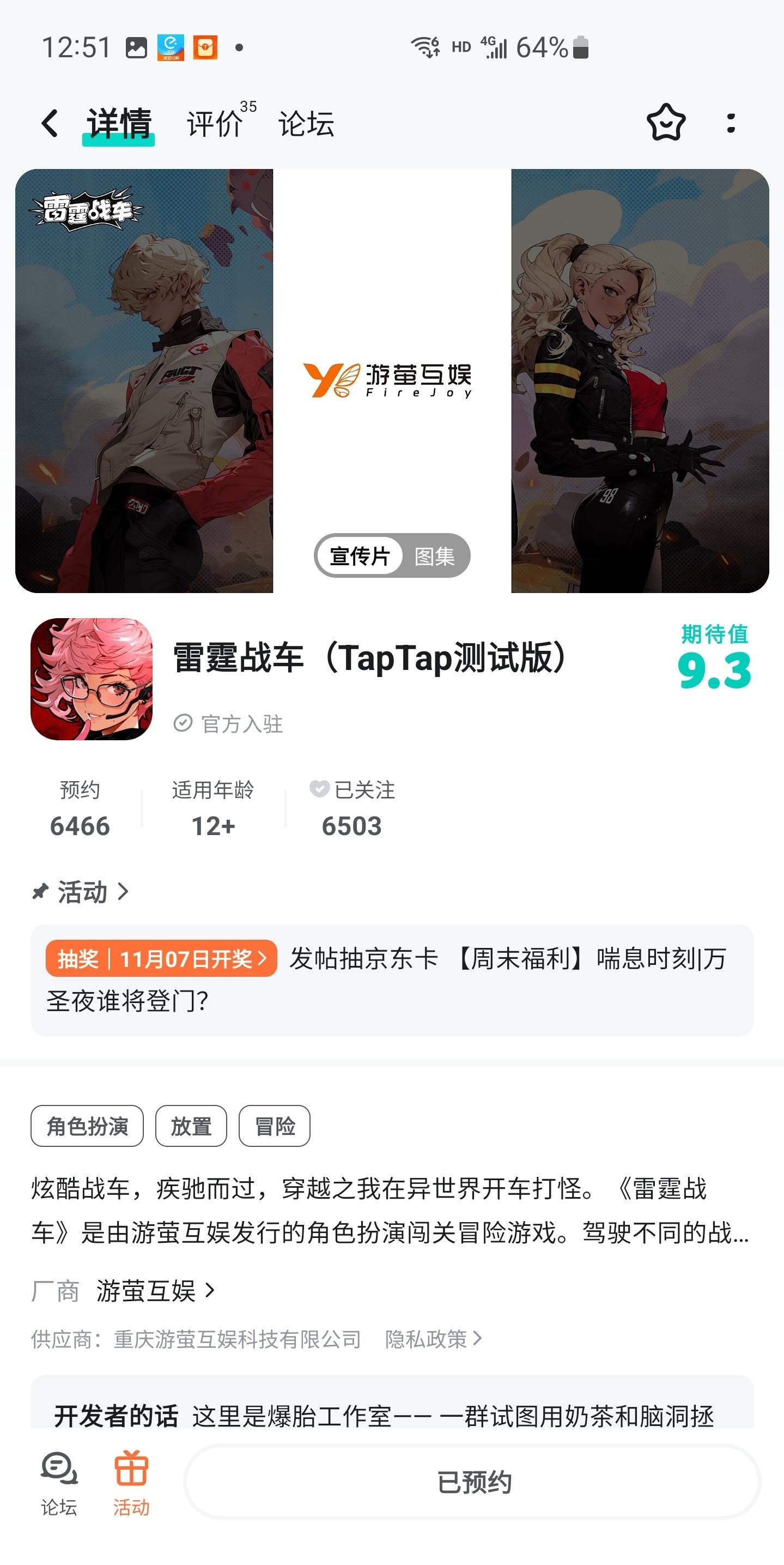
Task: Tap the pin icon beside 活动
Action: [40, 892]
